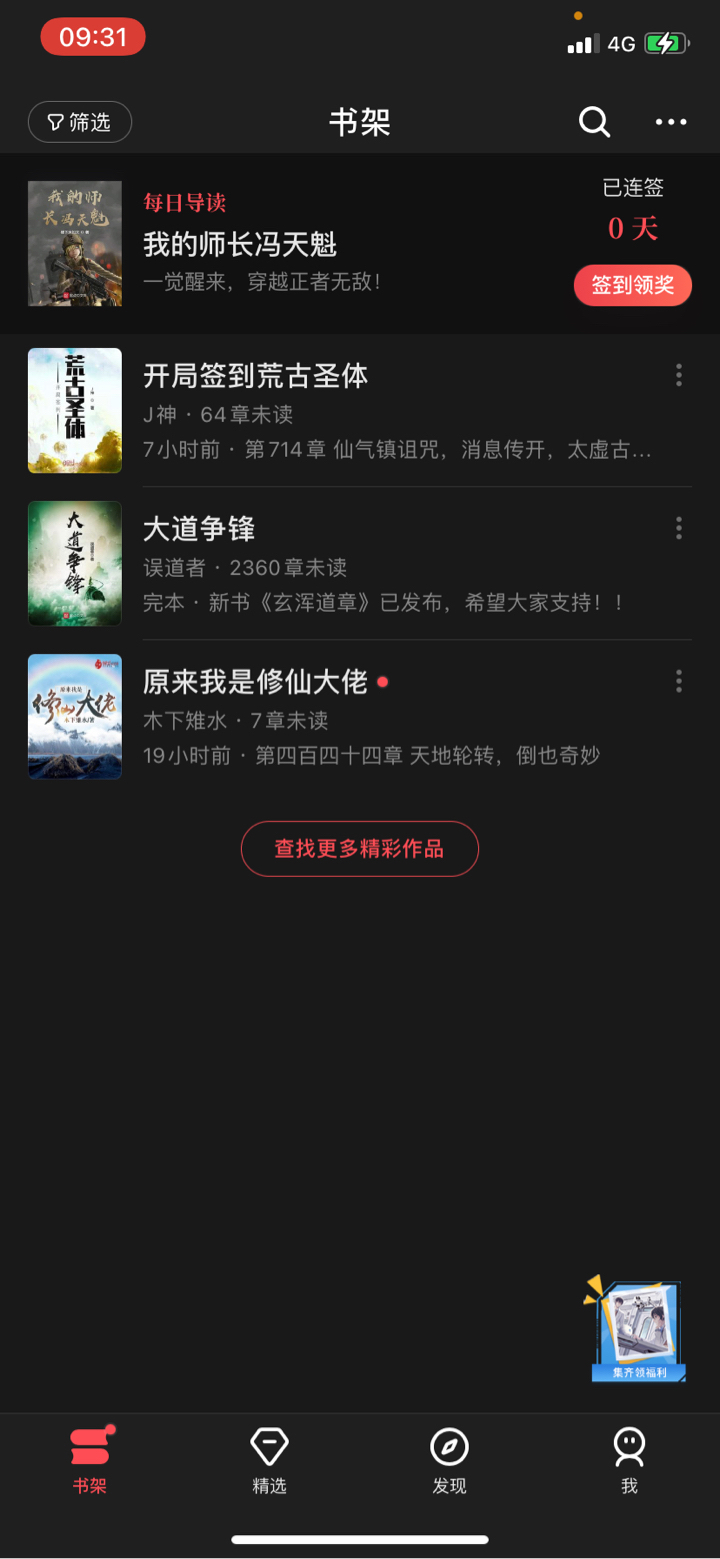Select the 书架 bookshelf tab
The image size is (720, 1559).
90,1459
